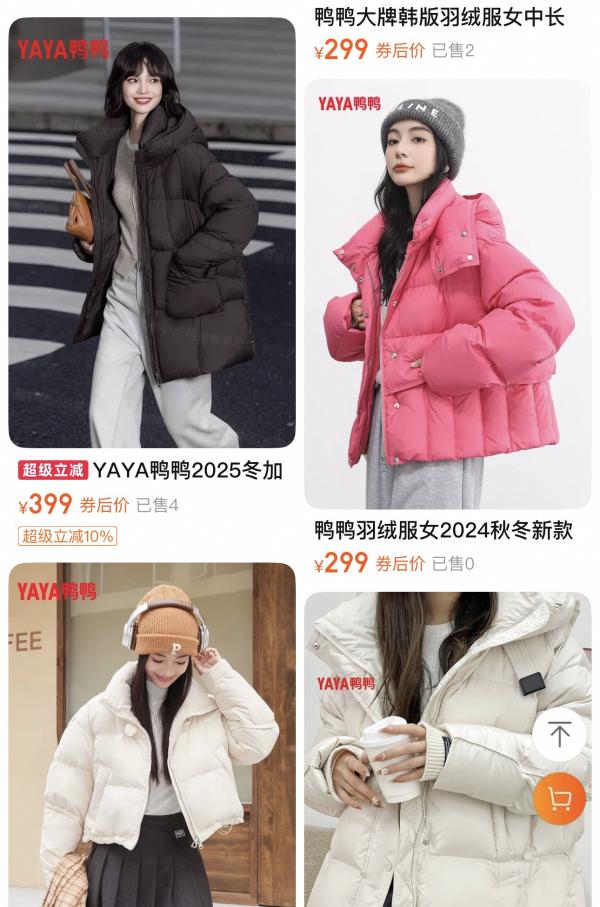This screenshot has height=907, width=600.
Task: Open the pink puffer jacket product card
Action: pos(447,294)
